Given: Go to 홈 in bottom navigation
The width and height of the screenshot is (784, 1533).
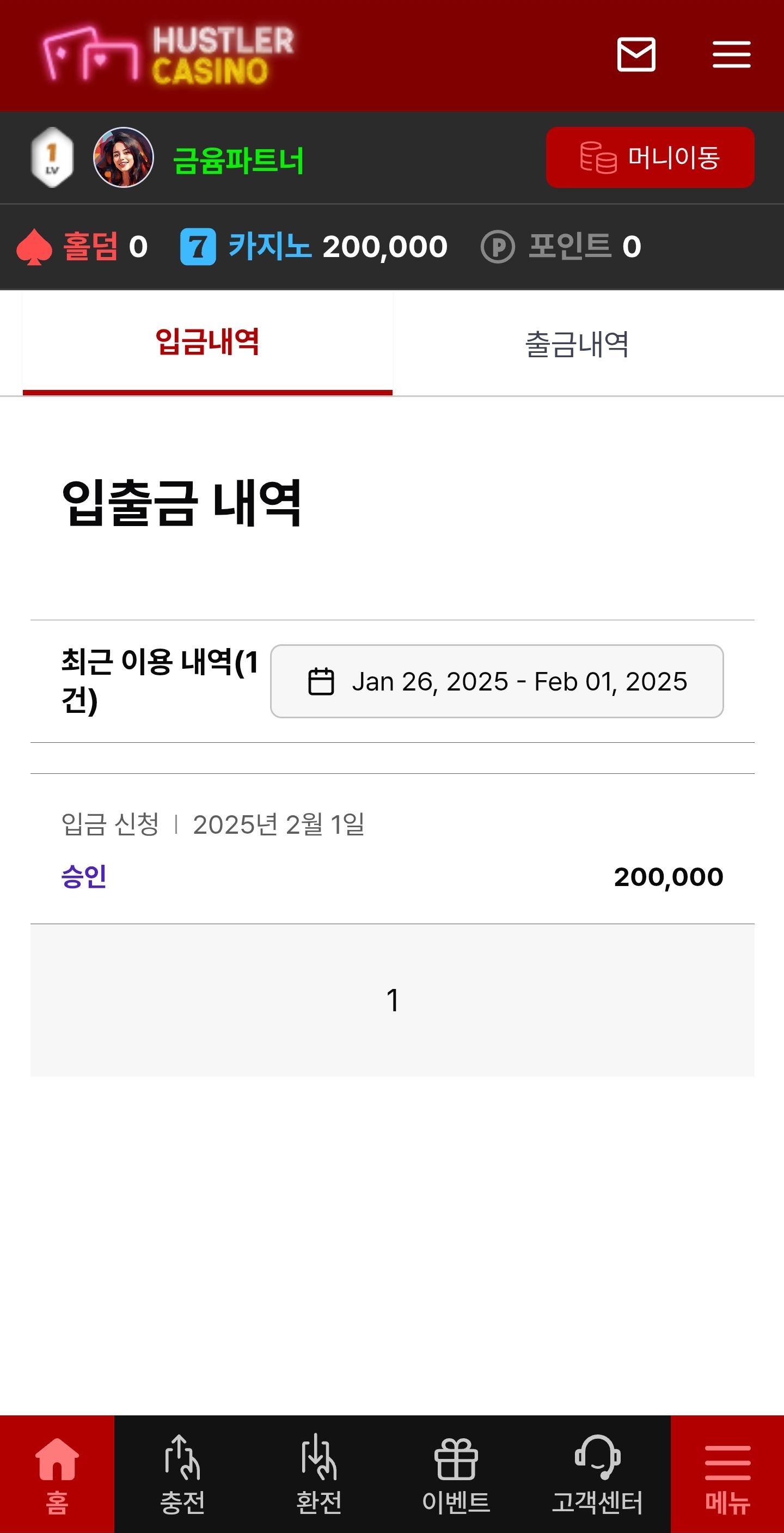Looking at the screenshot, I should pos(57,1474).
